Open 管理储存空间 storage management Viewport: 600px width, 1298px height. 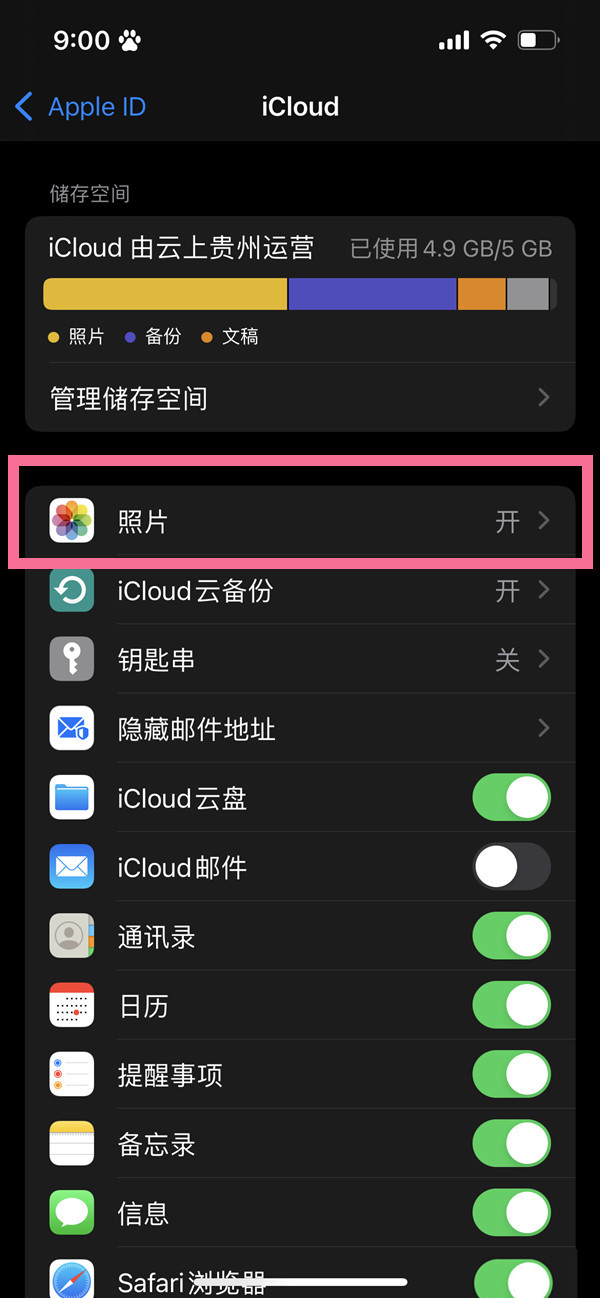pyautogui.click(x=300, y=398)
